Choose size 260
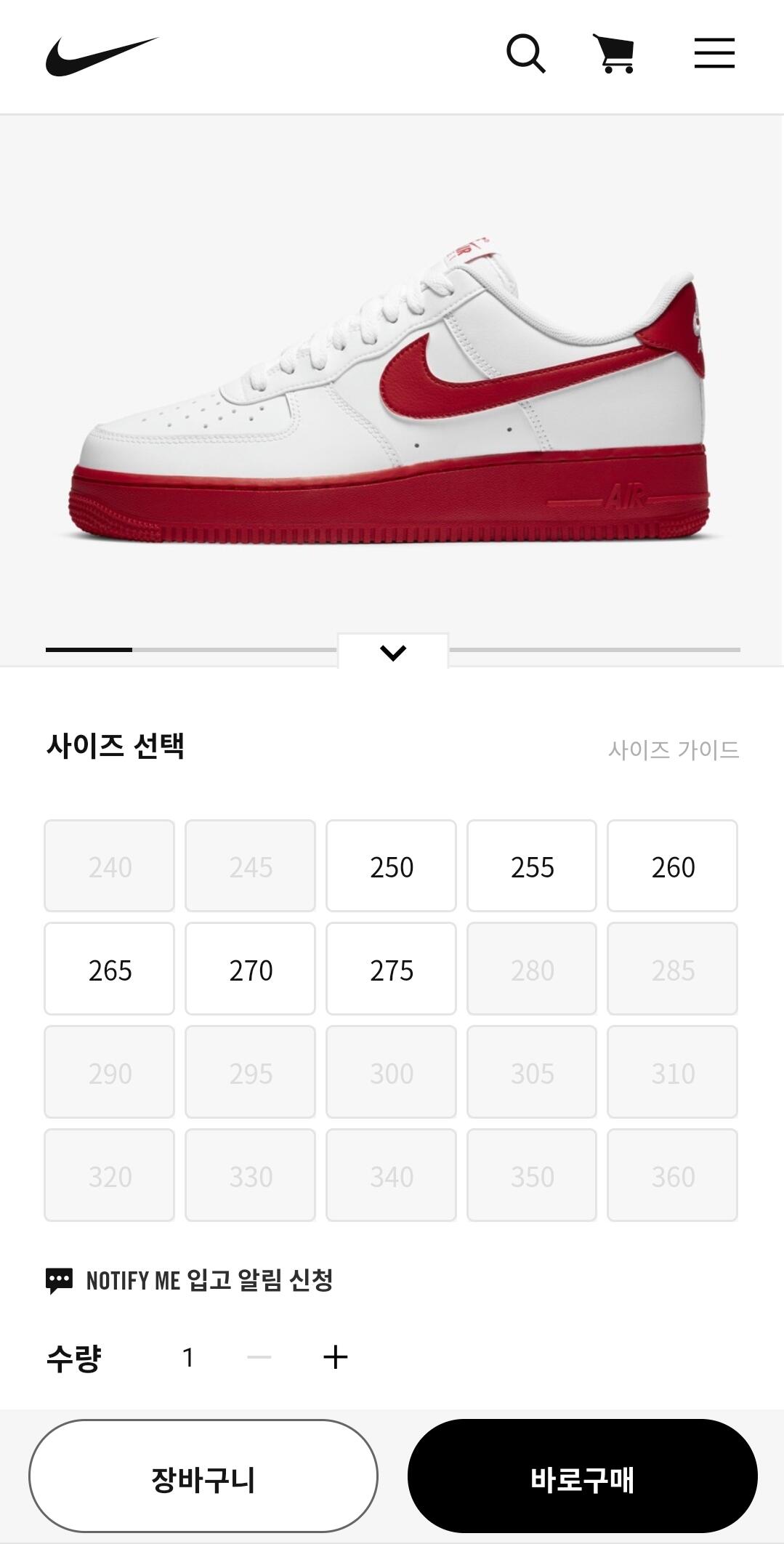This screenshot has width=784, height=1544. (672, 867)
